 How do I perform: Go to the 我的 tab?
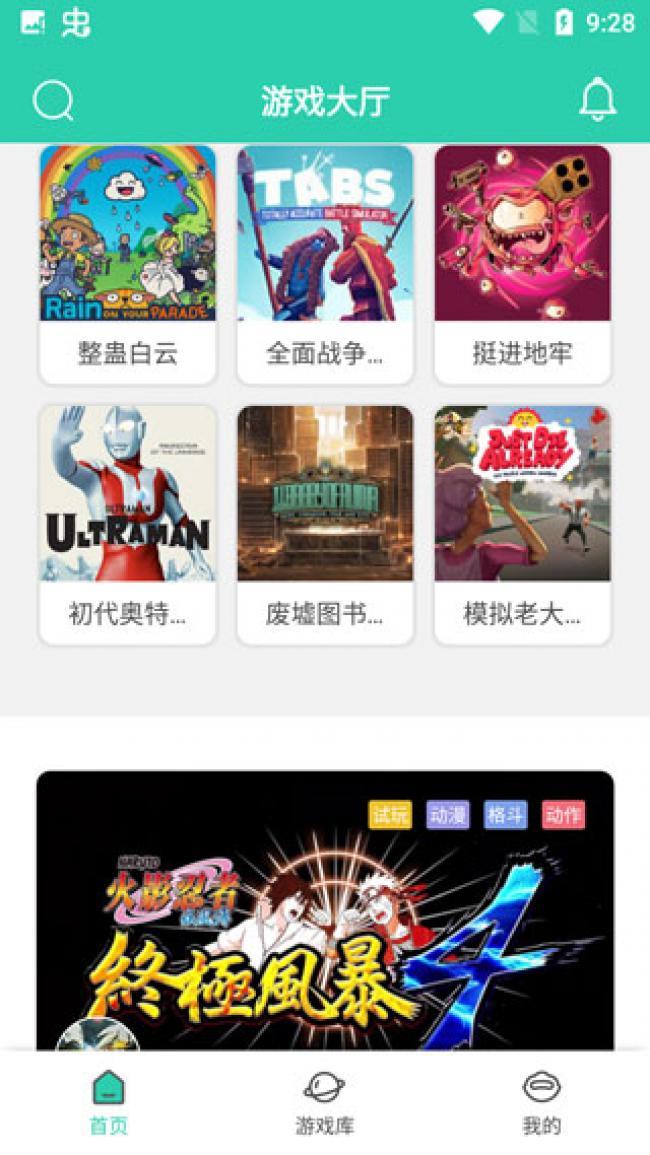[x=541, y=1102]
